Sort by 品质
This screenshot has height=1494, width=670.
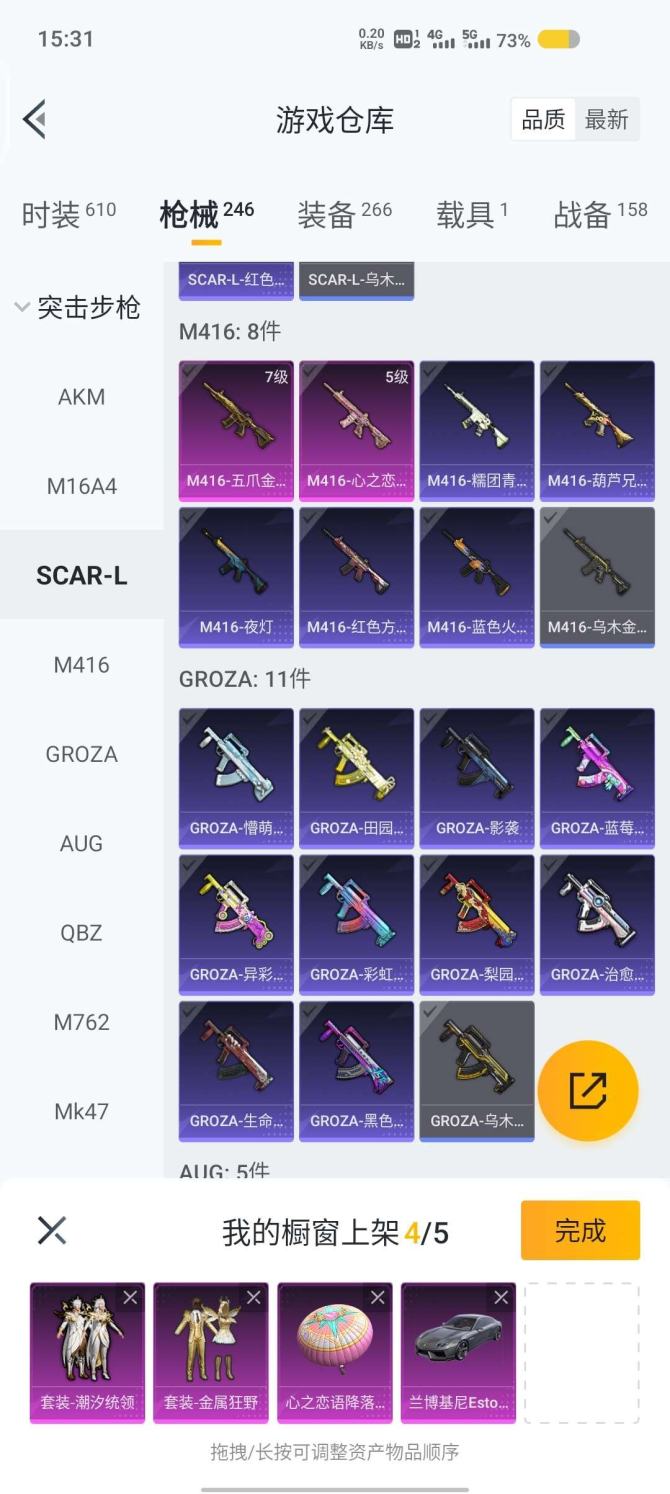tap(543, 120)
